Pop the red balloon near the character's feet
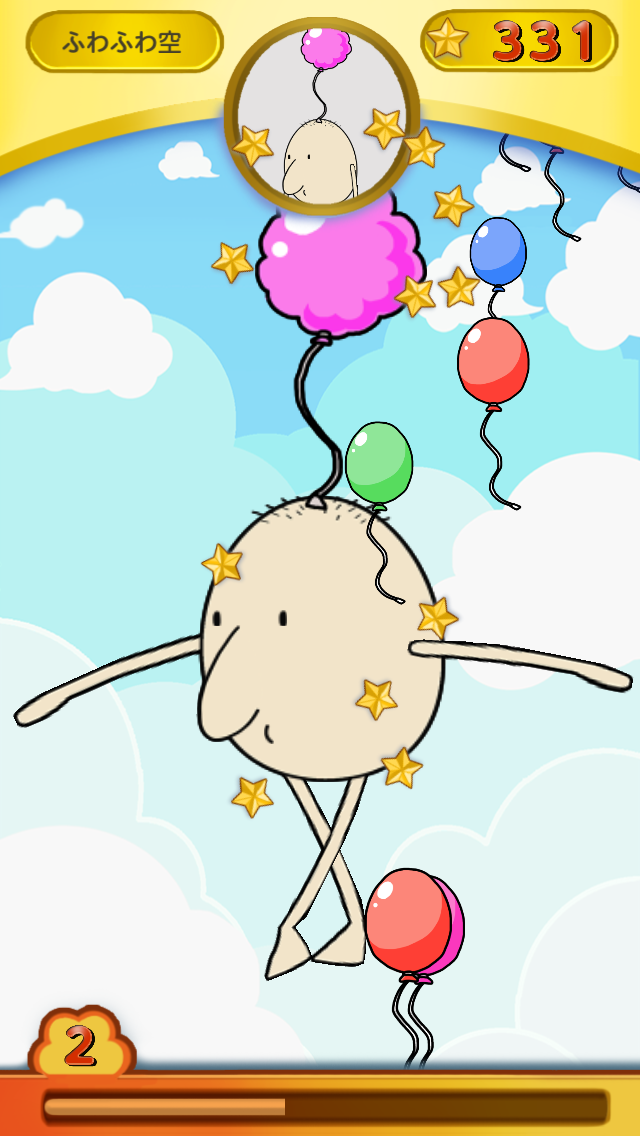The image size is (640, 1136). [406, 920]
